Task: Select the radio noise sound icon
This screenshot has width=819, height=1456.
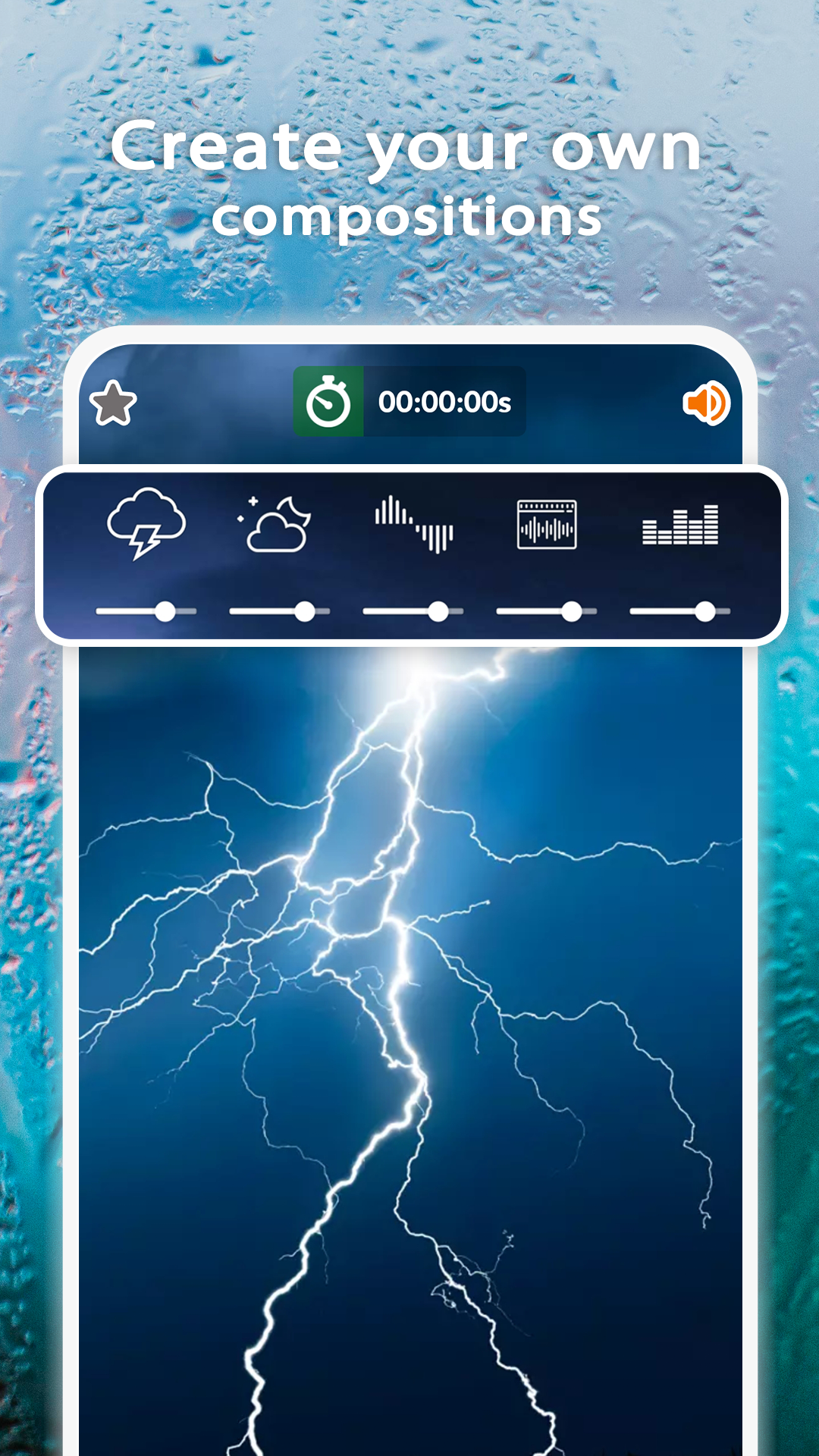Action: coord(546,523)
